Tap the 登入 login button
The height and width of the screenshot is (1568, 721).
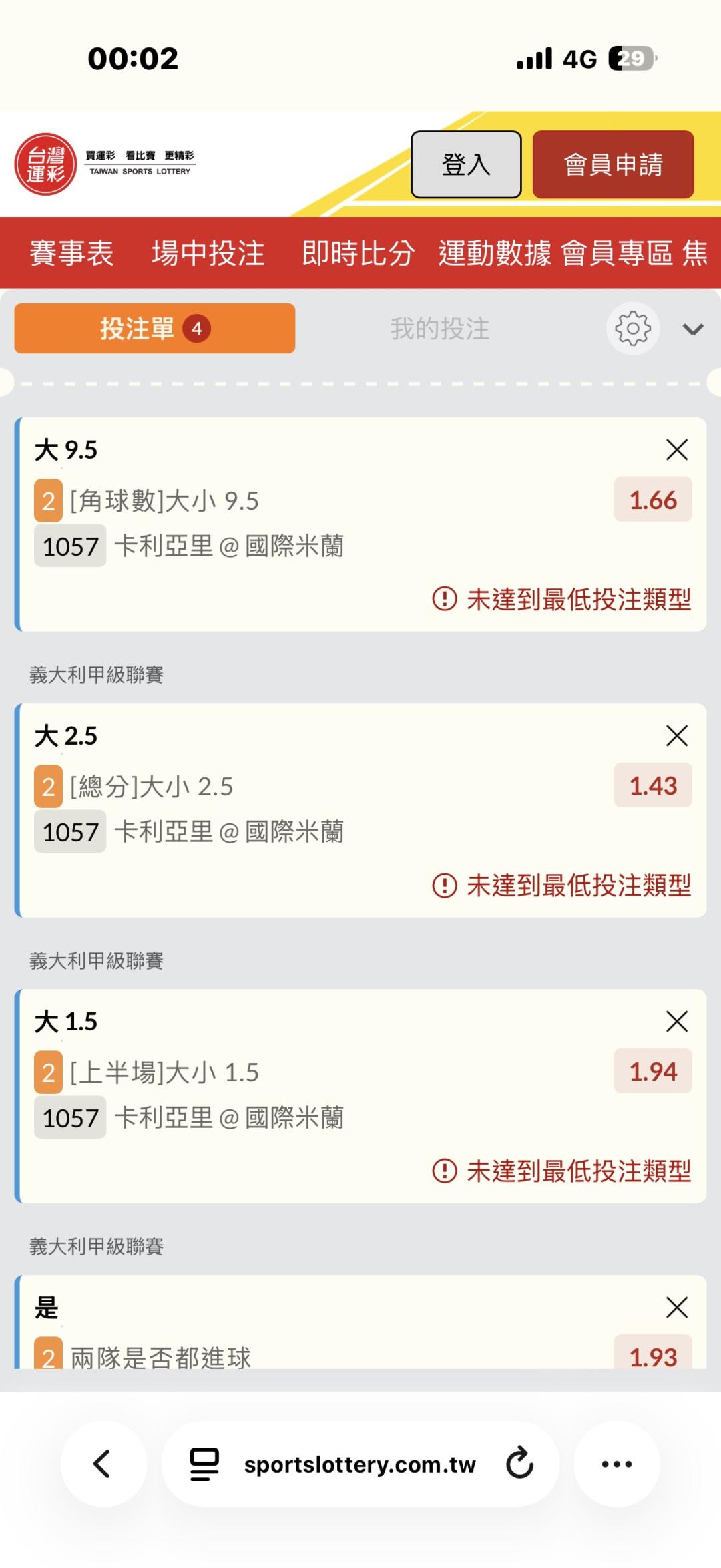point(465,164)
